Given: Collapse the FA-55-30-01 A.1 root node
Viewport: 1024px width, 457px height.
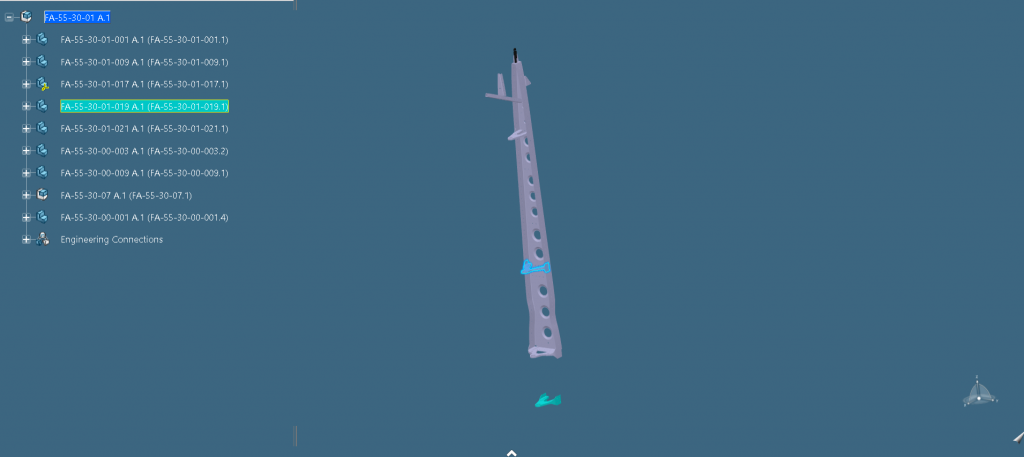Looking at the screenshot, I should coord(9,17).
